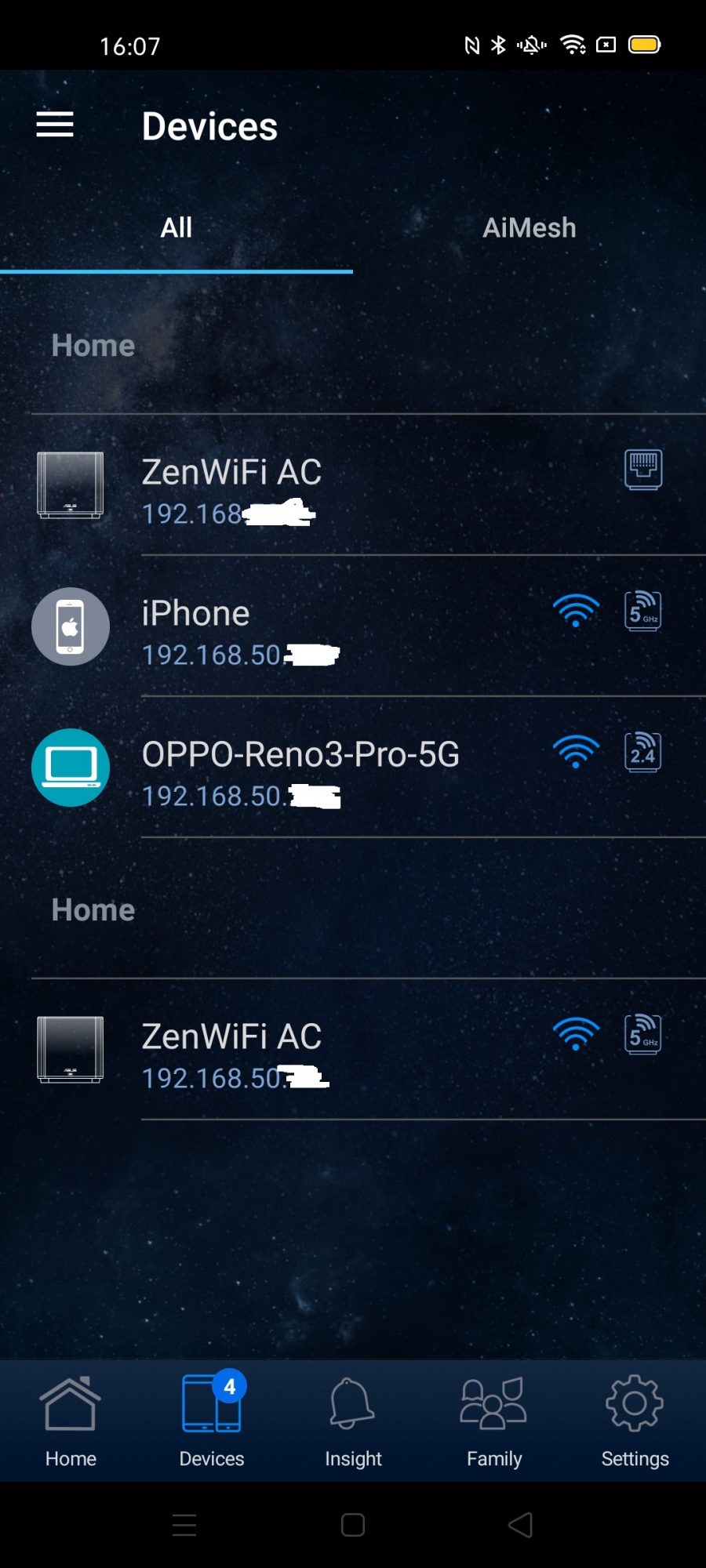
Task: Tap the system back button
Action: 521,1525
